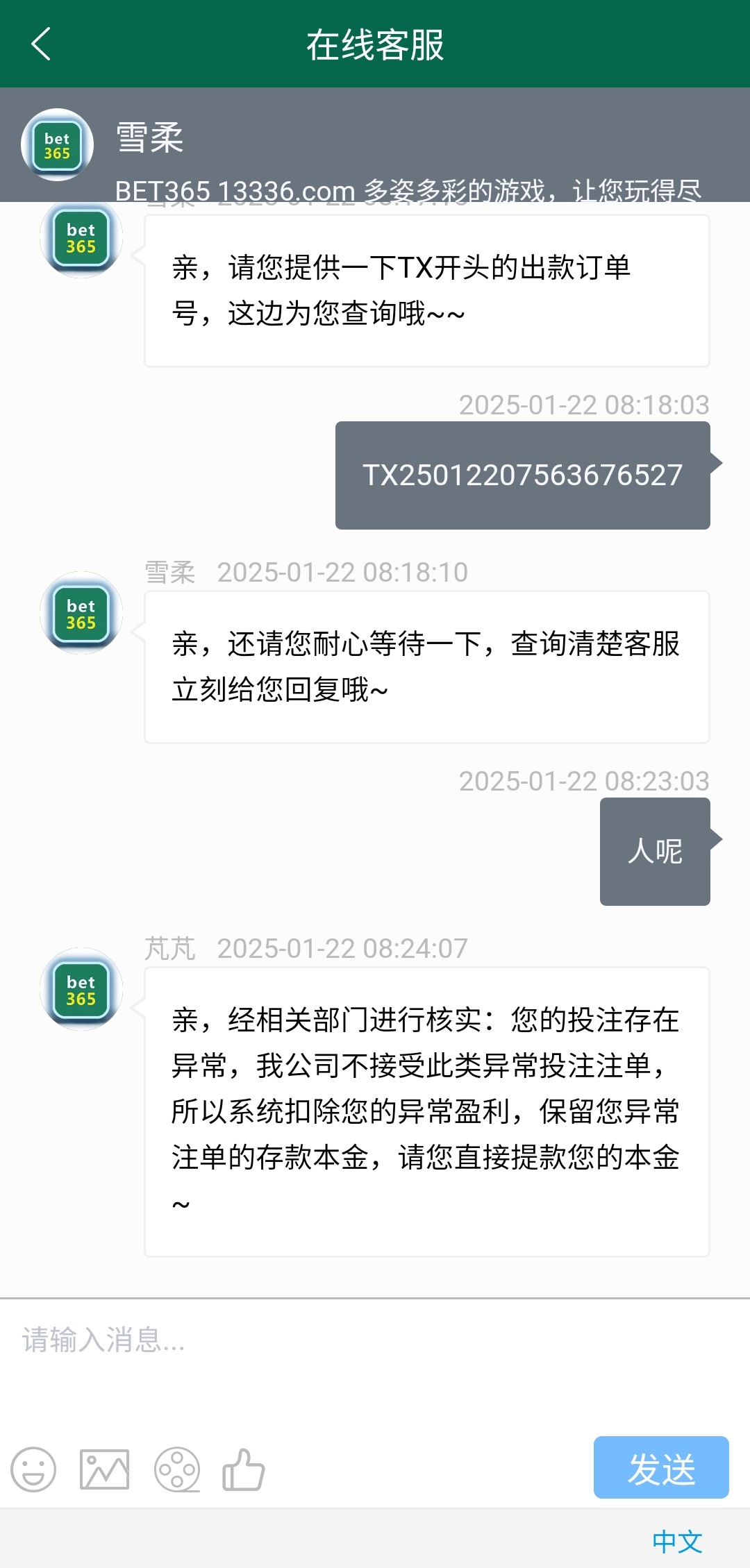Screen dimensions: 750x1568
Task: Attach an image to the chat
Action: 104,1469
